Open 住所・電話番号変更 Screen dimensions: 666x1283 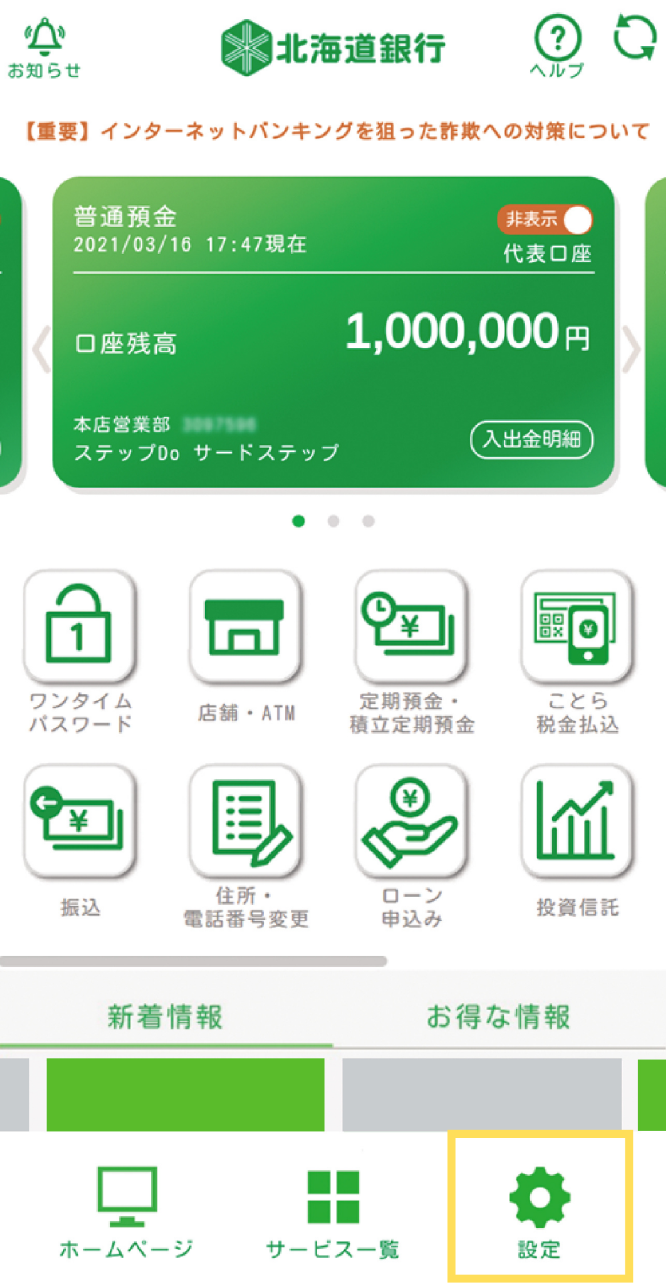pyautogui.click(x=245, y=840)
